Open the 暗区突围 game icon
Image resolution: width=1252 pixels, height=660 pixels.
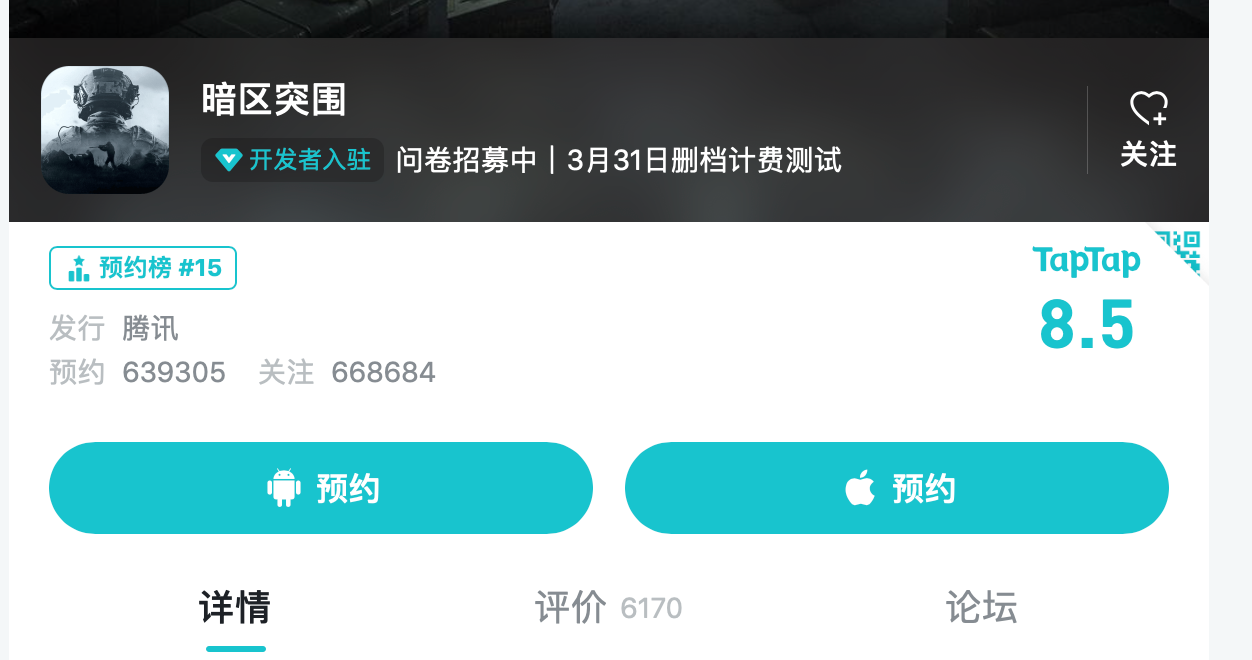105,130
